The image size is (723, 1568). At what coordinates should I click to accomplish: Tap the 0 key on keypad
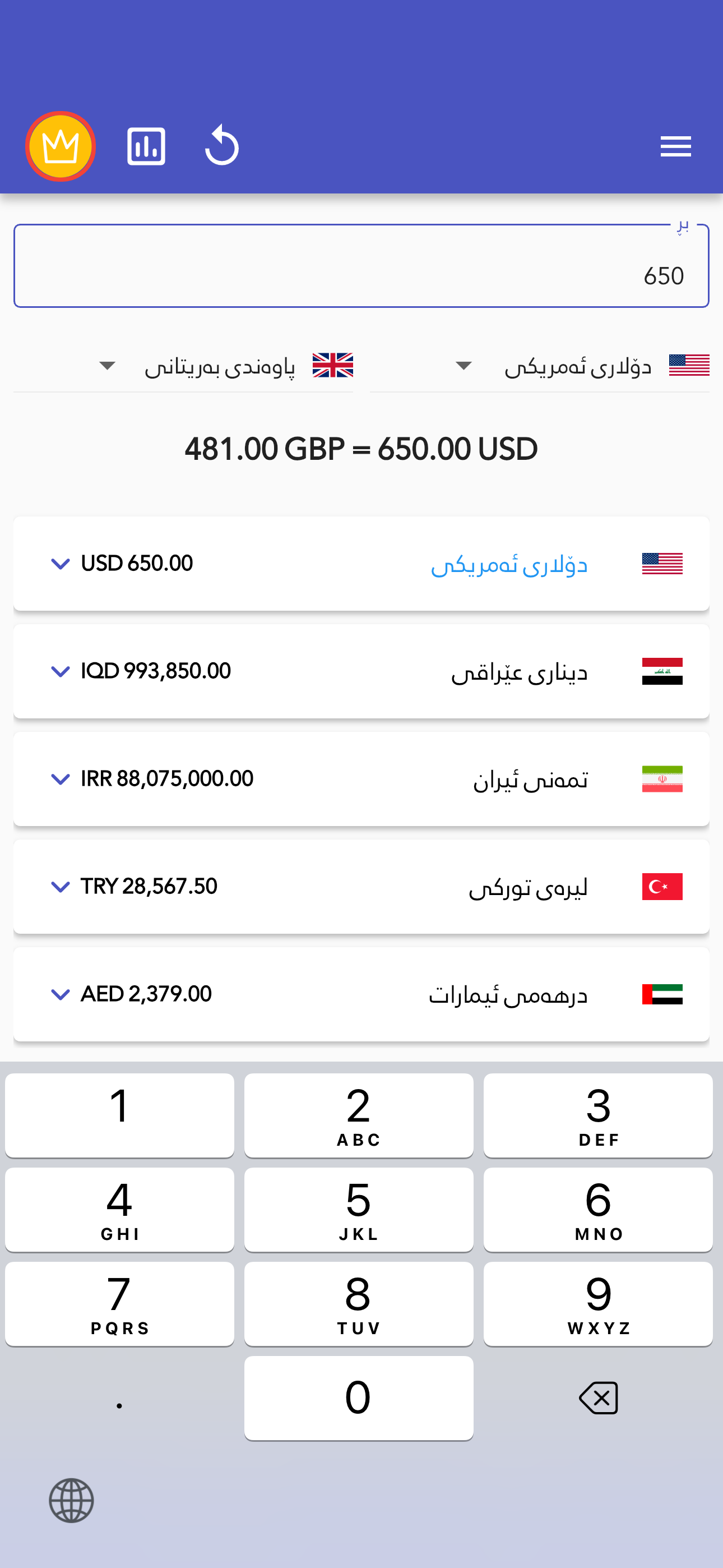[359, 1398]
